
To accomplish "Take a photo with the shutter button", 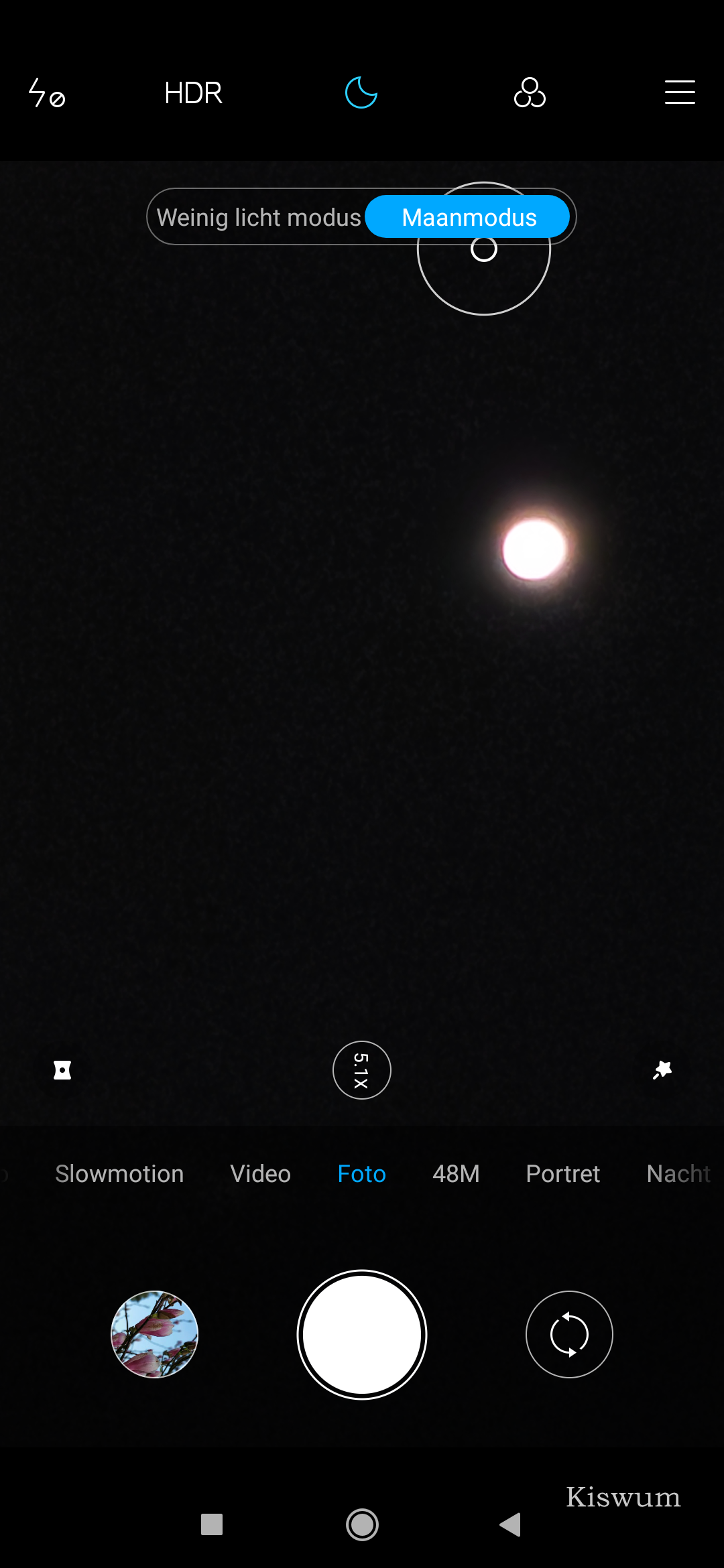I will (362, 1334).
